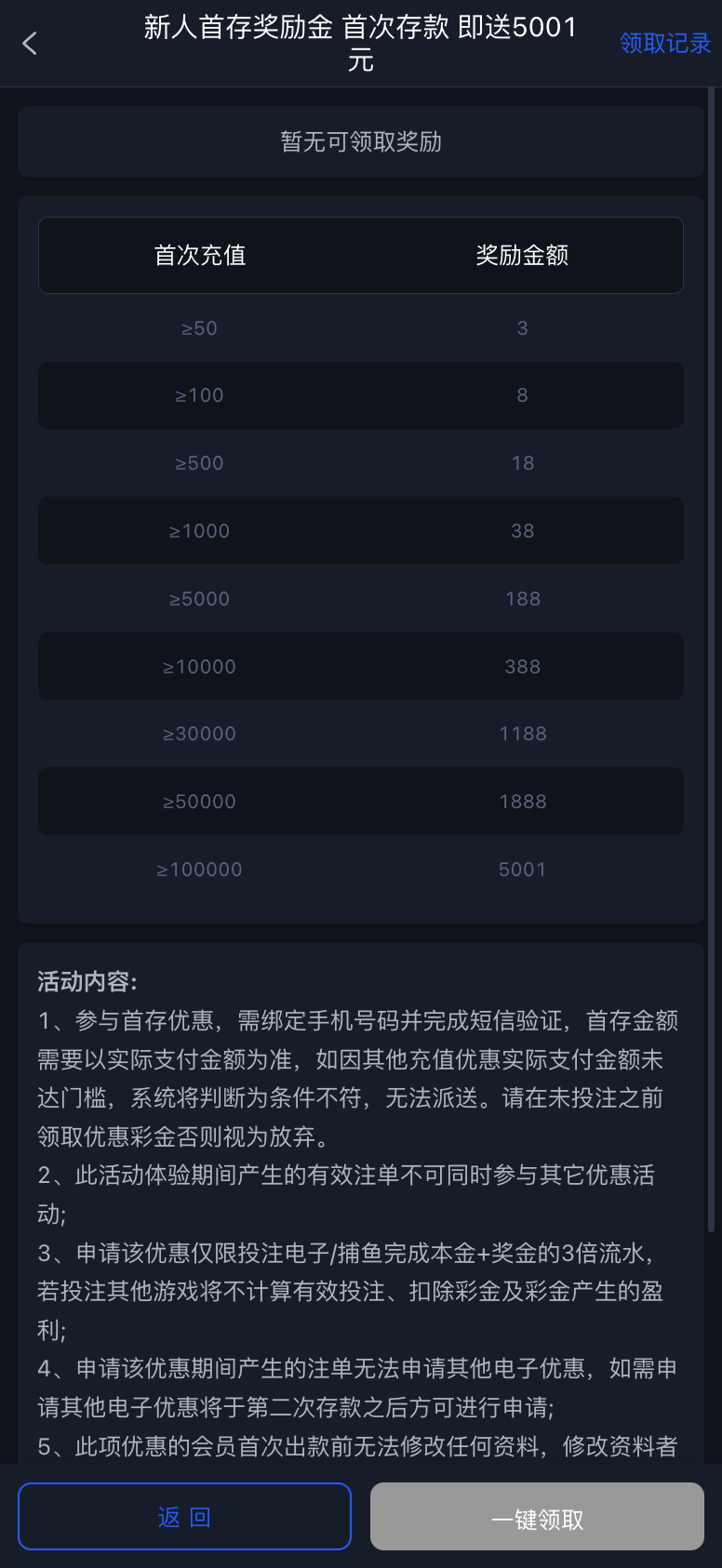Go back using the top-left arrow

coord(30,43)
